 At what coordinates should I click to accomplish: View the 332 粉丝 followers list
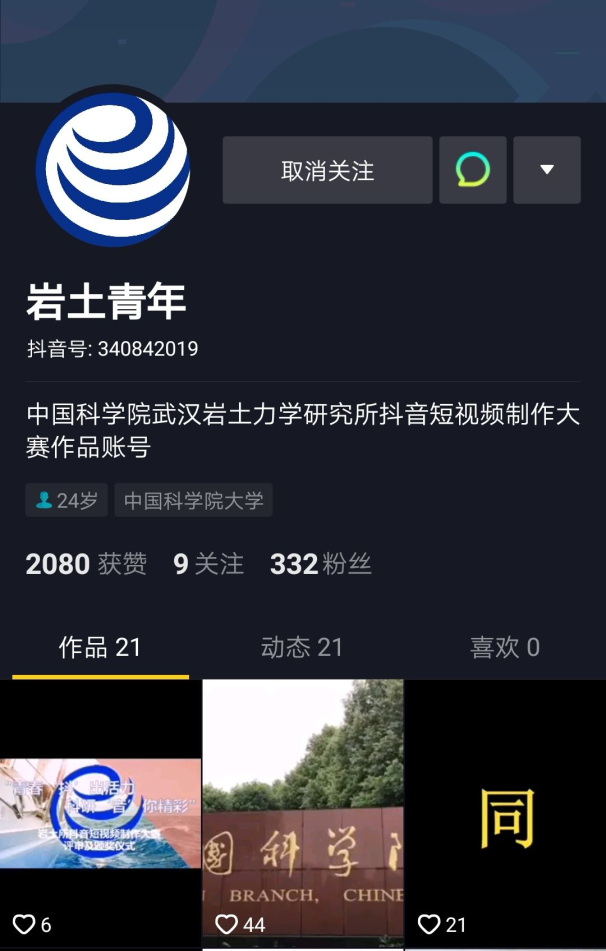pyautogui.click(x=320, y=564)
